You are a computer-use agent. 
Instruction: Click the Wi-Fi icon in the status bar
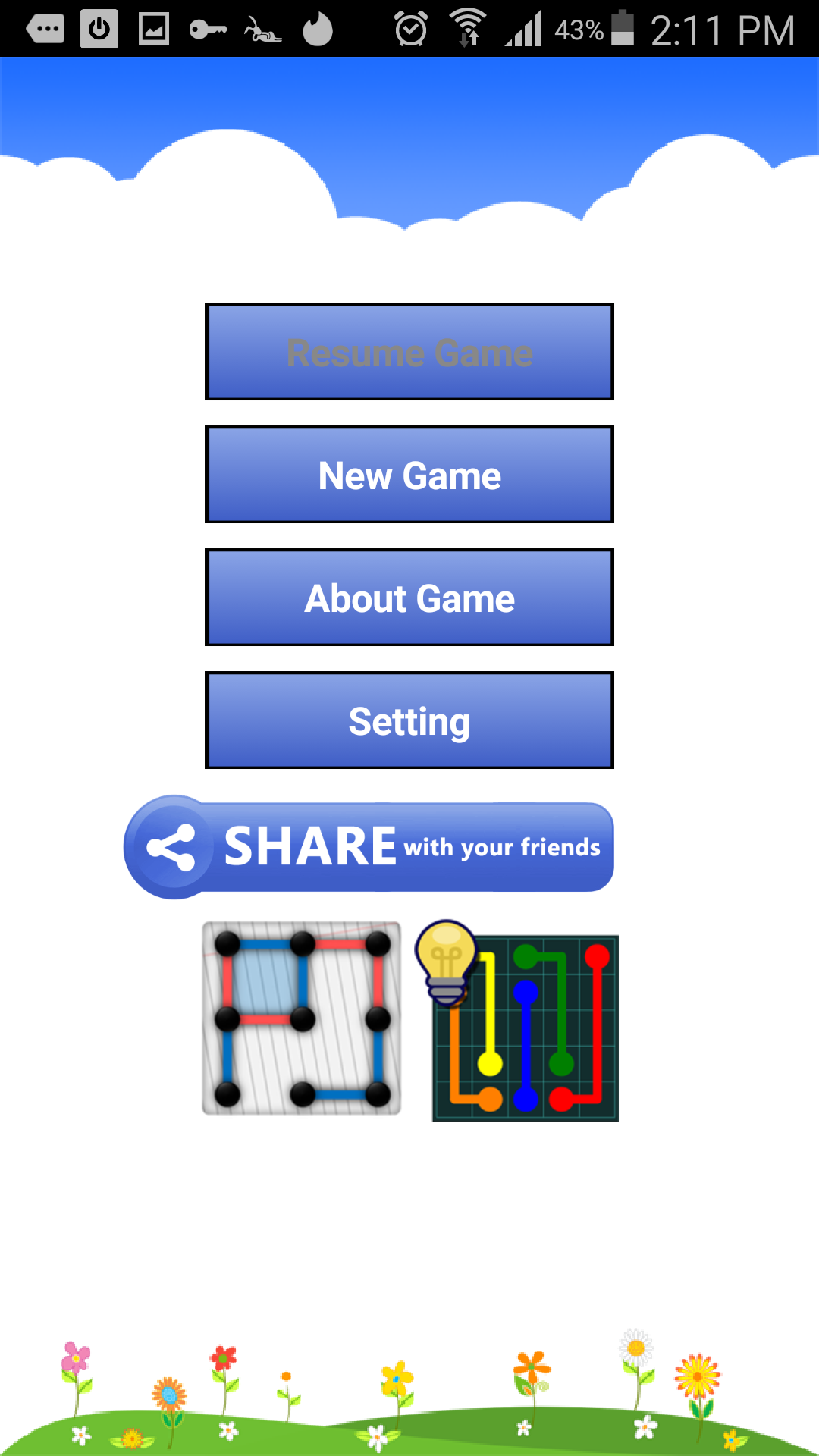point(468,29)
